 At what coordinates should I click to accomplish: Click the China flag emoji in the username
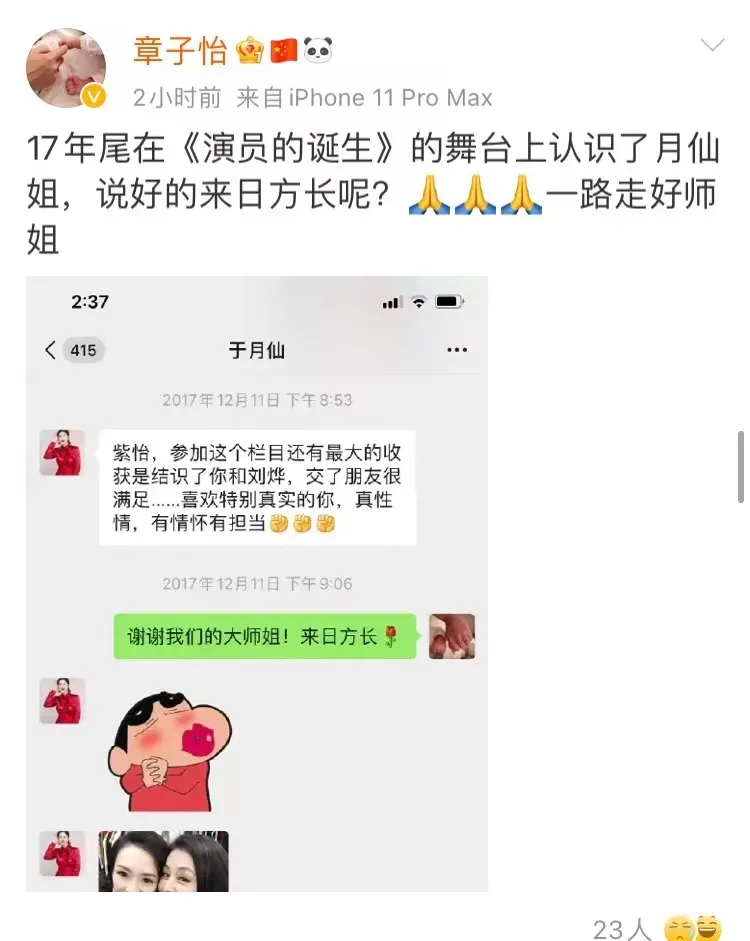(x=281, y=47)
